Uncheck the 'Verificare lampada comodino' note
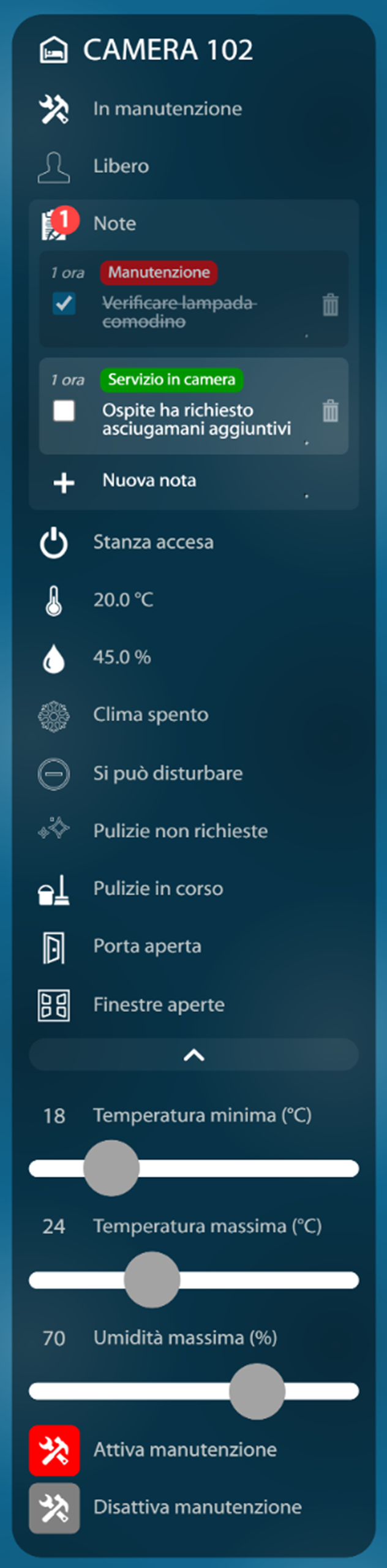 pos(64,304)
